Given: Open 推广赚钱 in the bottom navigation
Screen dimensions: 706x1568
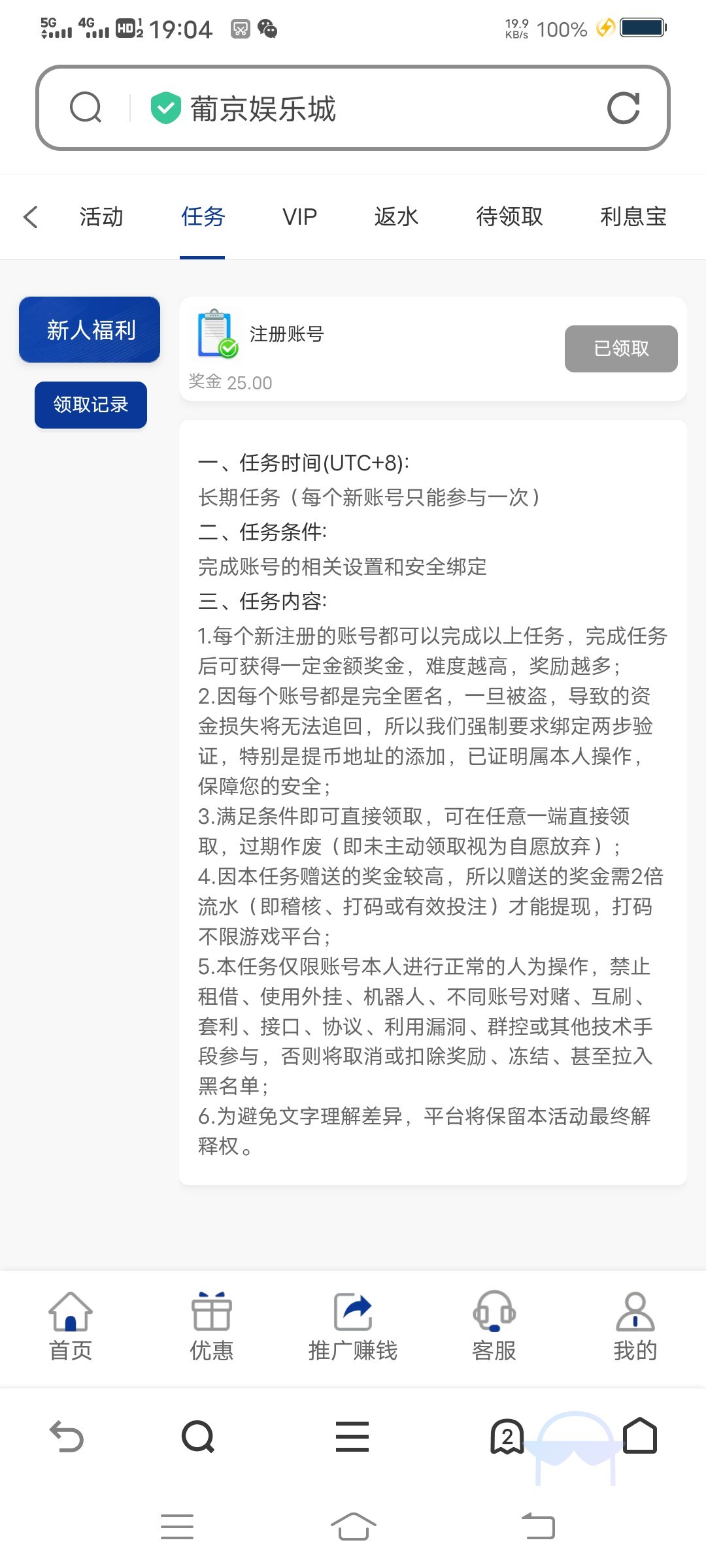Looking at the screenshot, I should pos(353,1326).
